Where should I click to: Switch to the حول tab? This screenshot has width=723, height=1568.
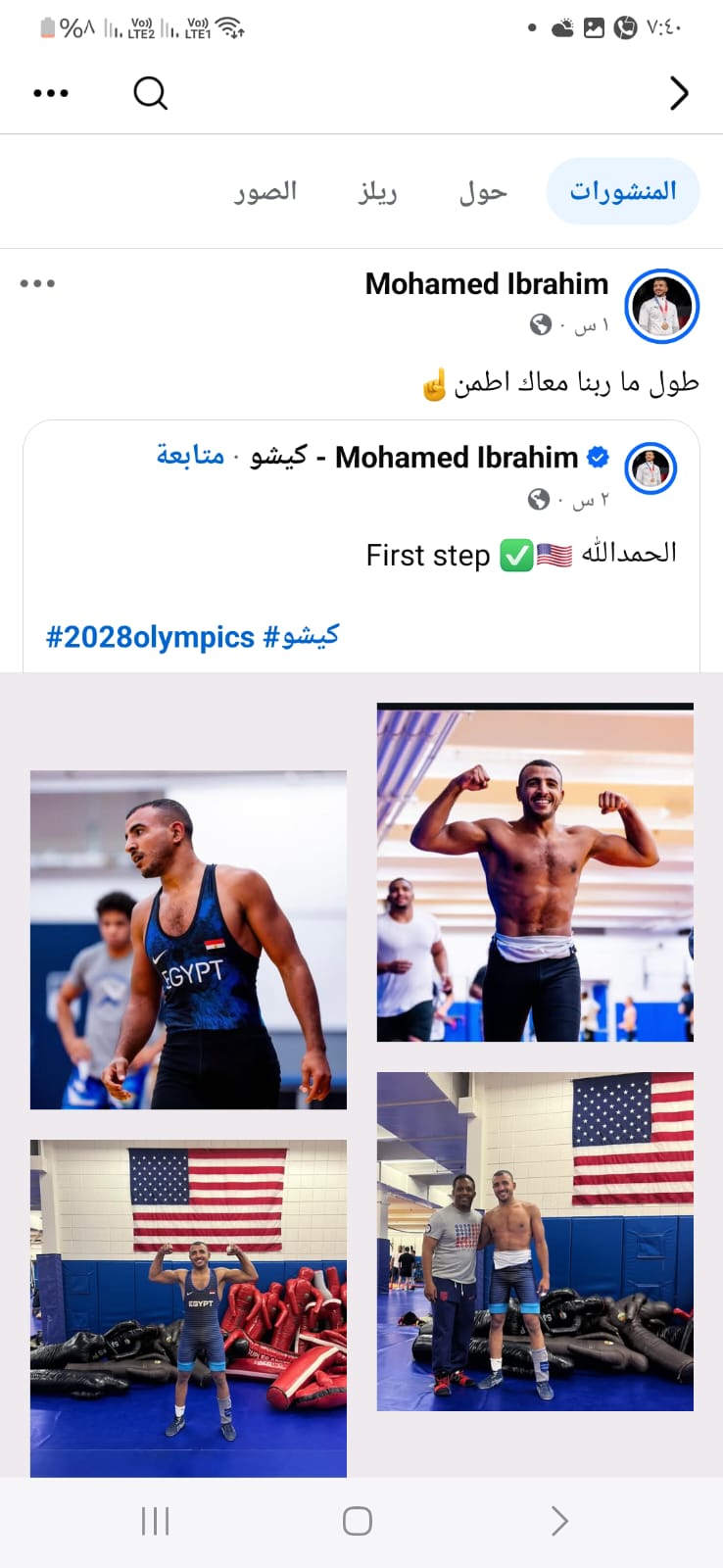coord(483,192)
